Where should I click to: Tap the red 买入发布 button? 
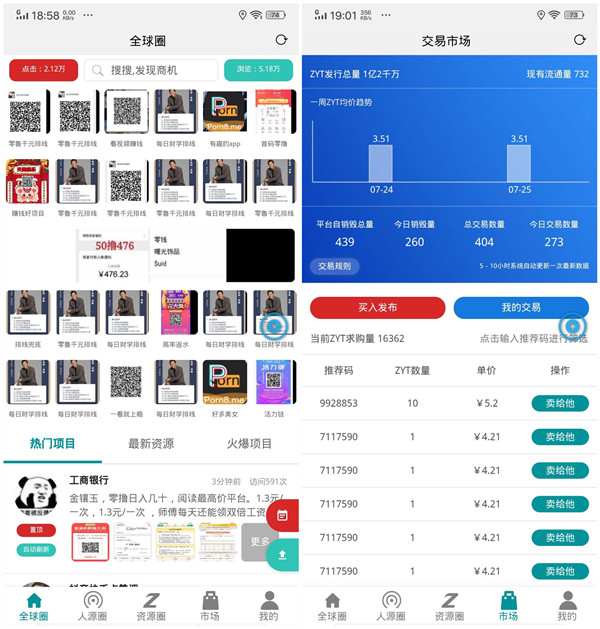pyautogui.click(x=377, y=307)
